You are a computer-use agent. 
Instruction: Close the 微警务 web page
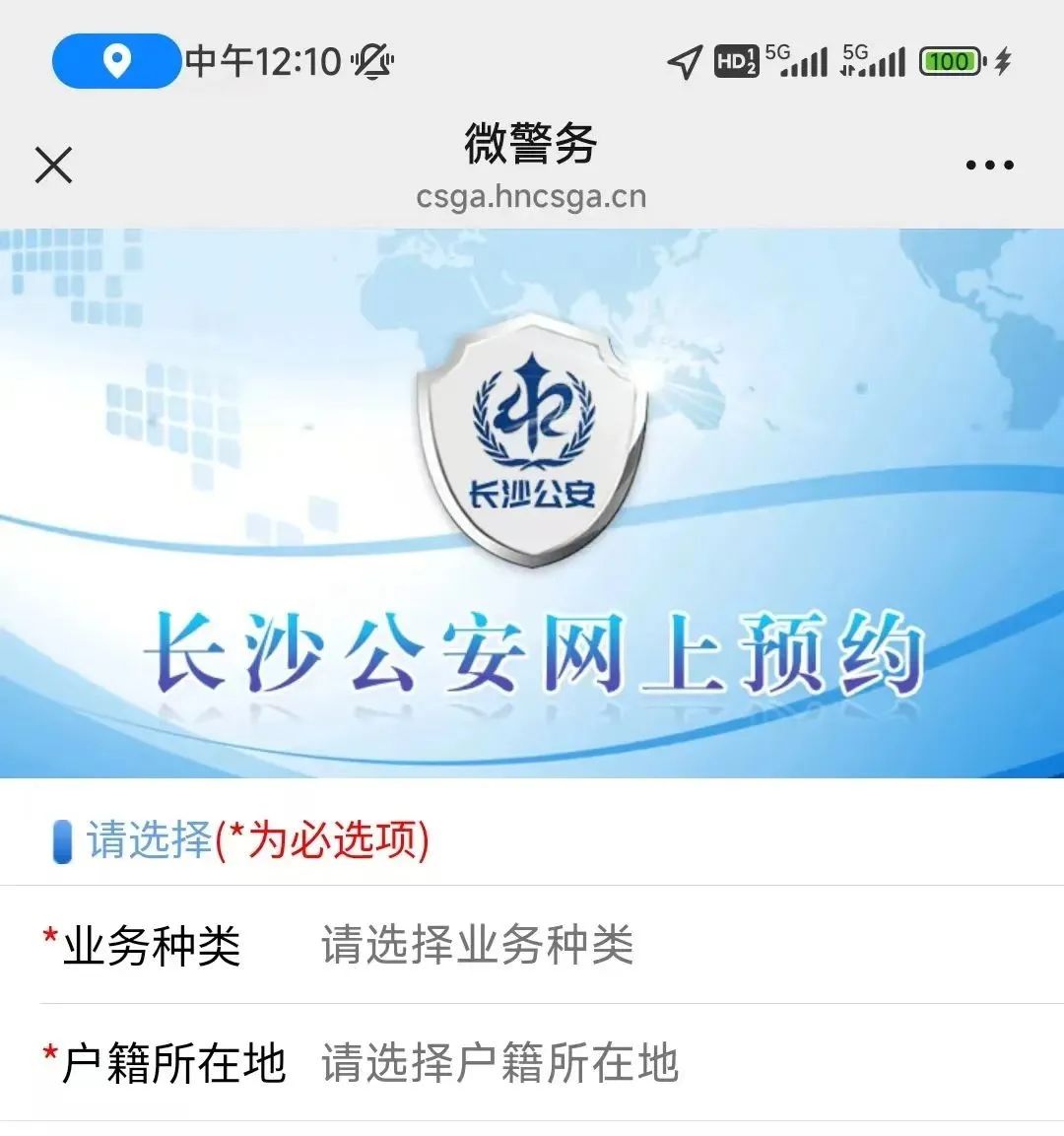coord(54,165)
